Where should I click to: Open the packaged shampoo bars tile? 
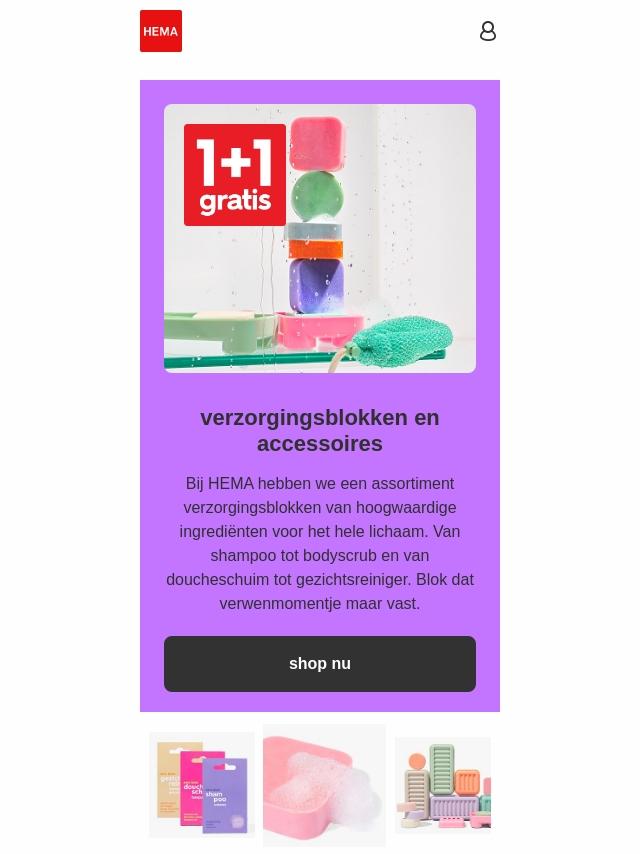(202, 785)
